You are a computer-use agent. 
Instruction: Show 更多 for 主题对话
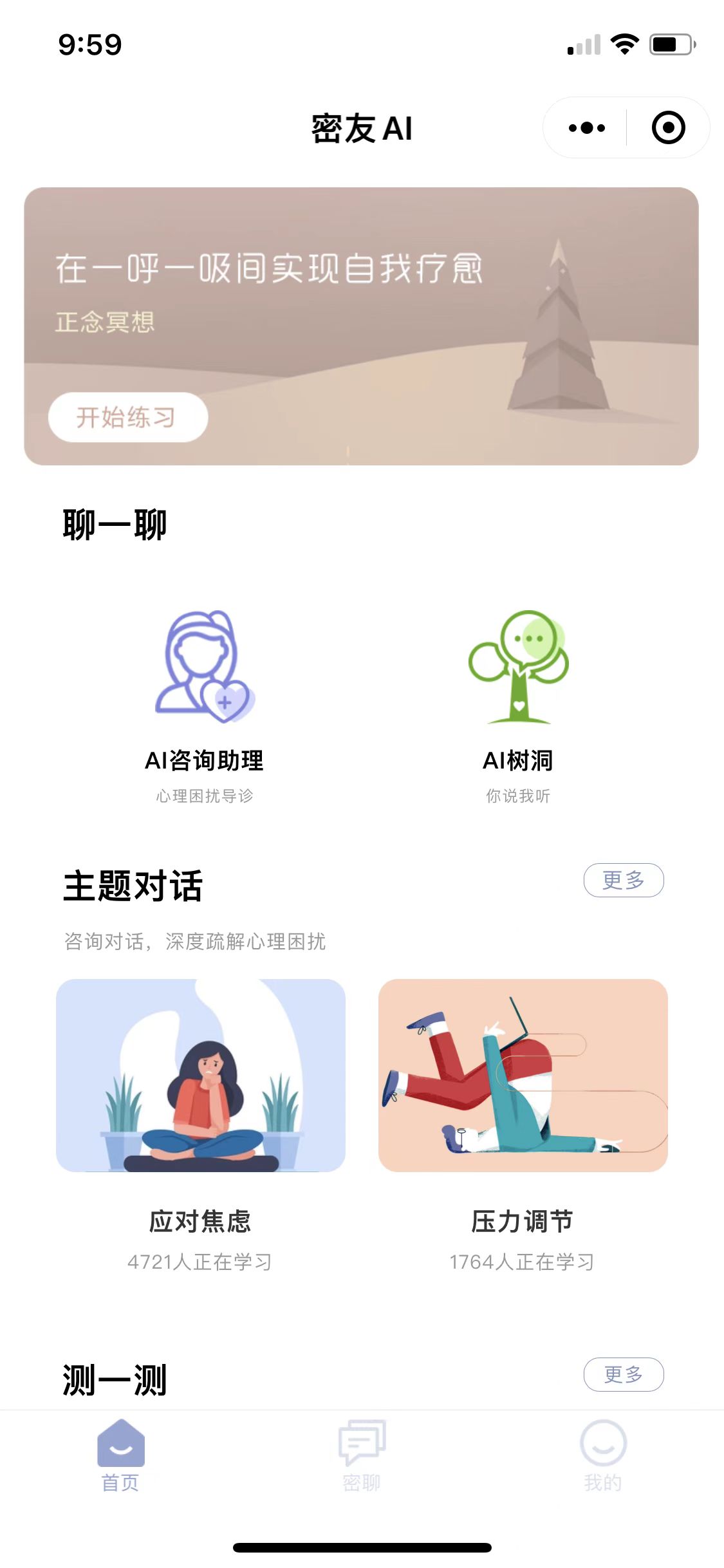(623, 880)
